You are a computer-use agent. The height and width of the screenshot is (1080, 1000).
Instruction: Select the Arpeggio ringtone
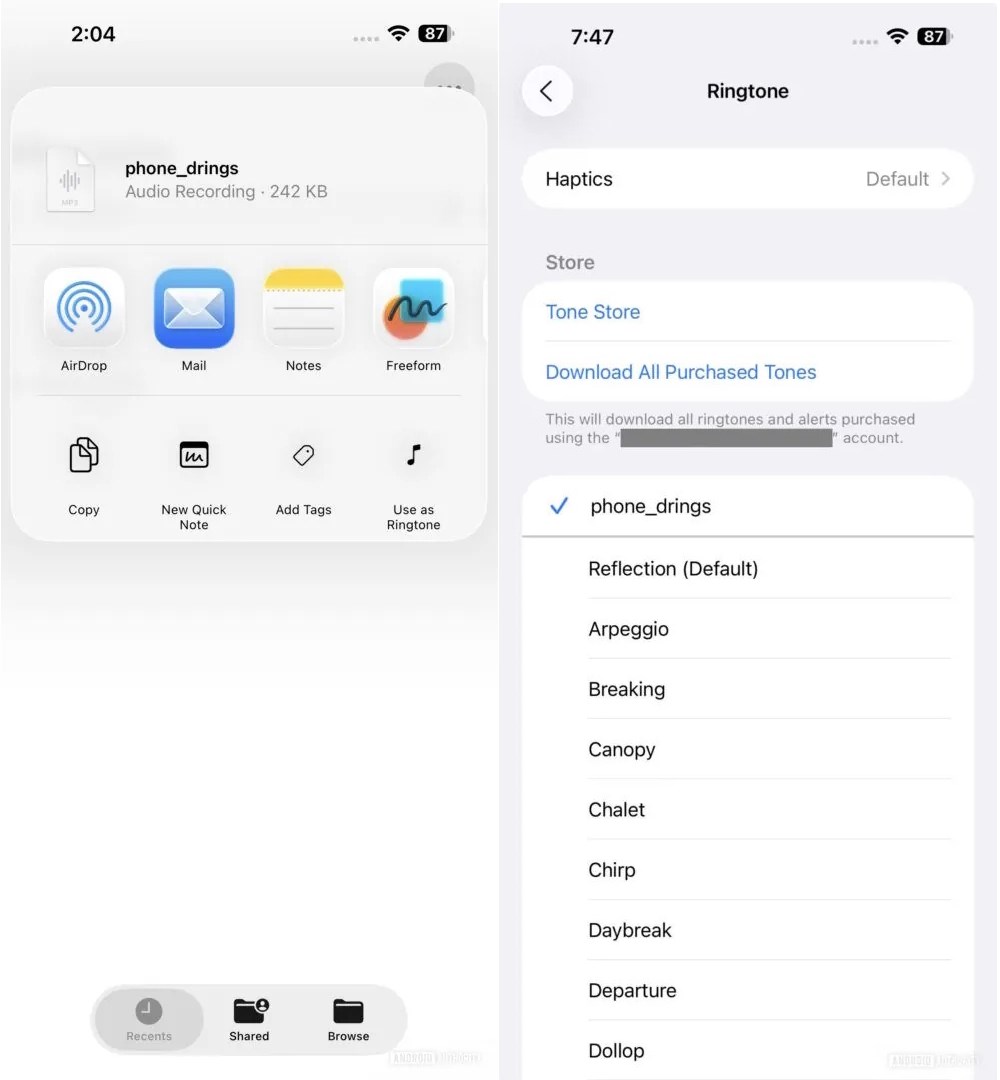[628, 629]
